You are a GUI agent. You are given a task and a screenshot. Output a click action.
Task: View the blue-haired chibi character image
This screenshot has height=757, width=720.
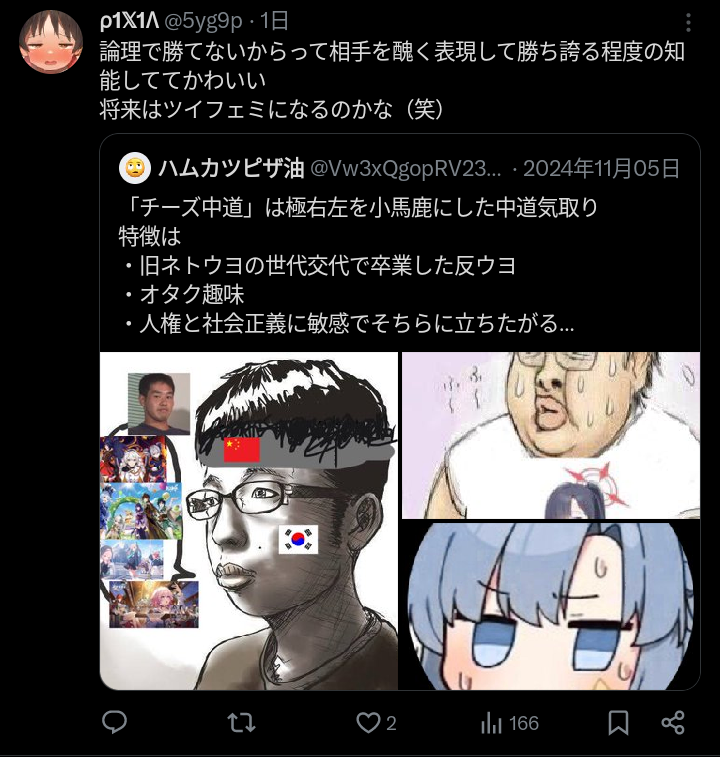coord(550,605)
